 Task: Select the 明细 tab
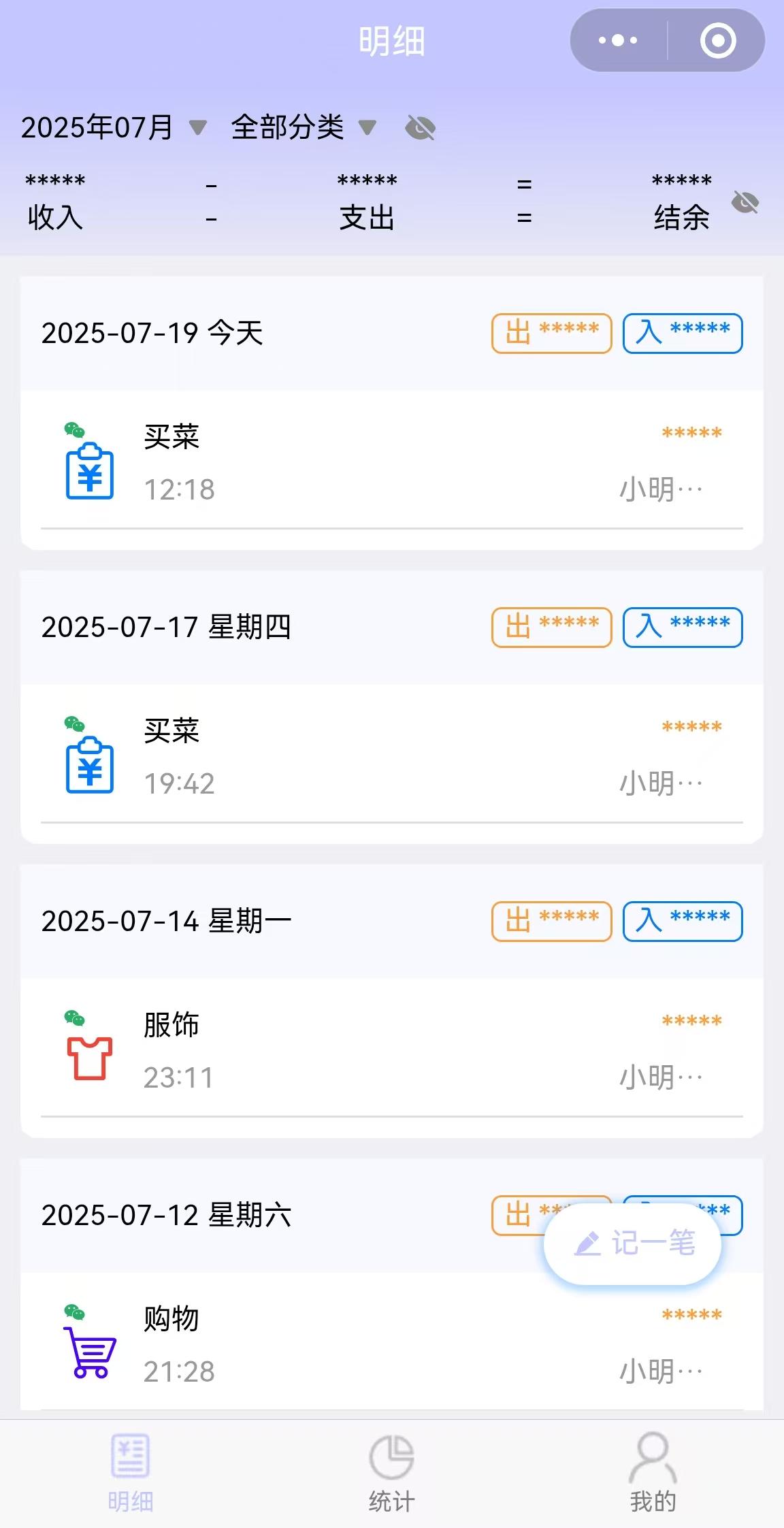[x=130, y=1474]
